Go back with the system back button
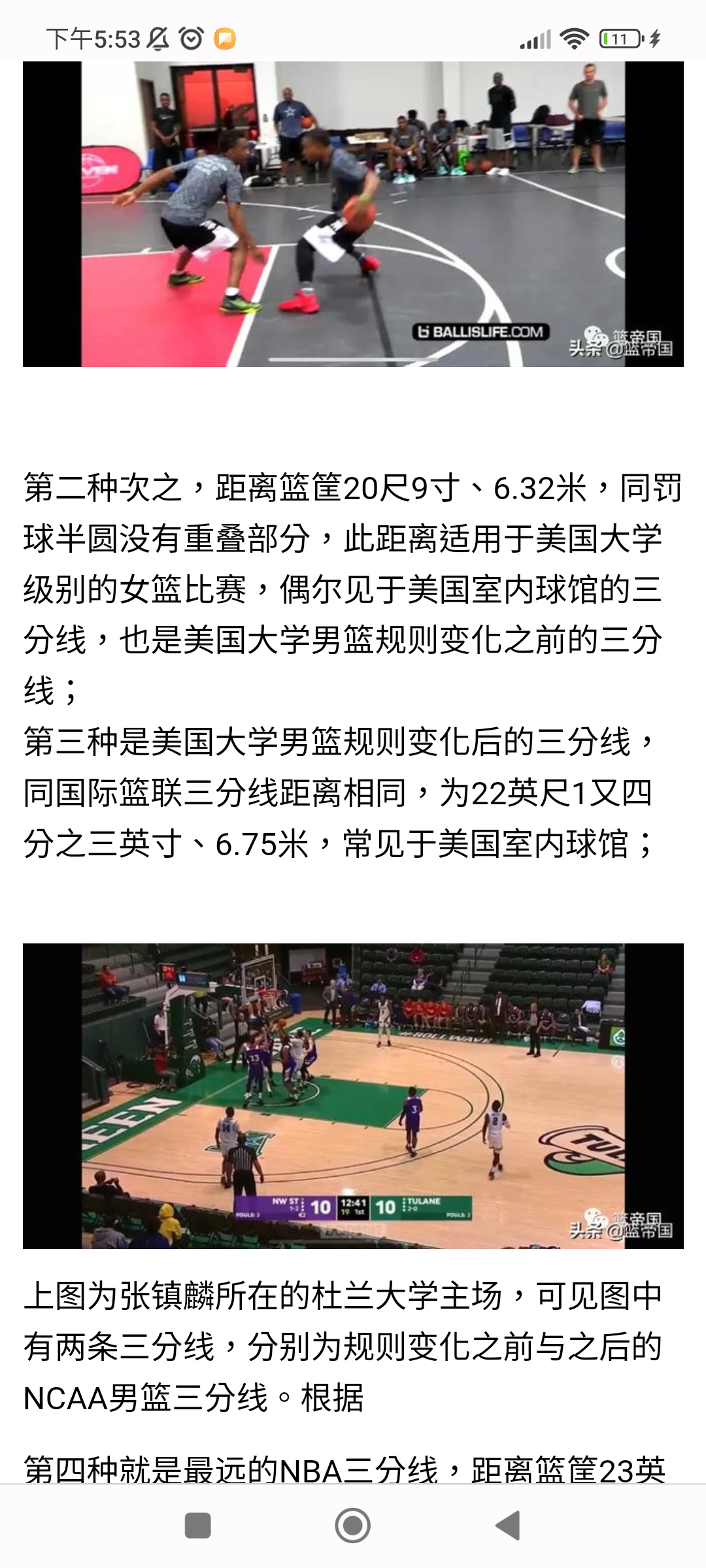Viewport: 706px width, 1568px height. point(508,1526)
